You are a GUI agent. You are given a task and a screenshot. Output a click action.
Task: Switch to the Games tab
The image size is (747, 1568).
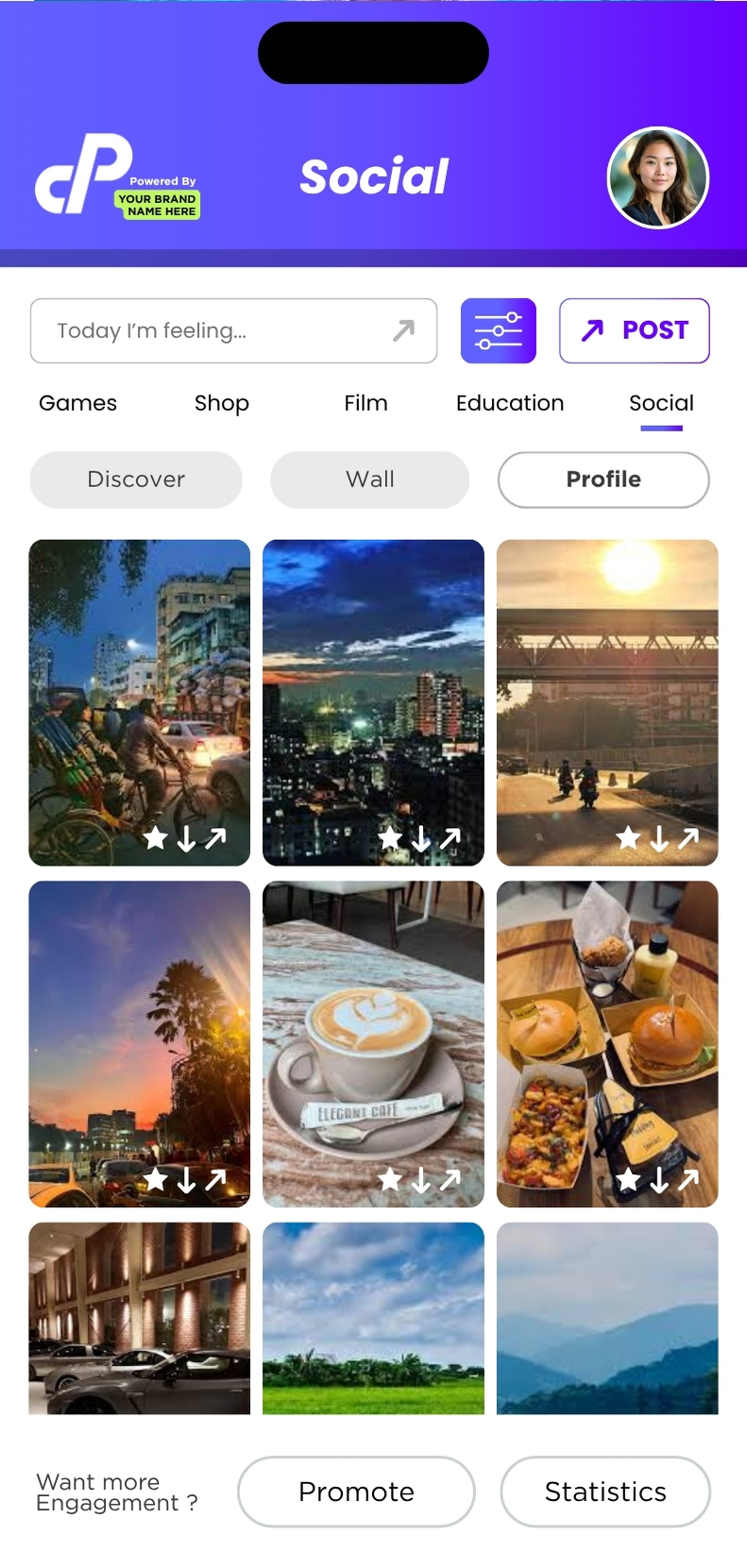tap(77, 403)
